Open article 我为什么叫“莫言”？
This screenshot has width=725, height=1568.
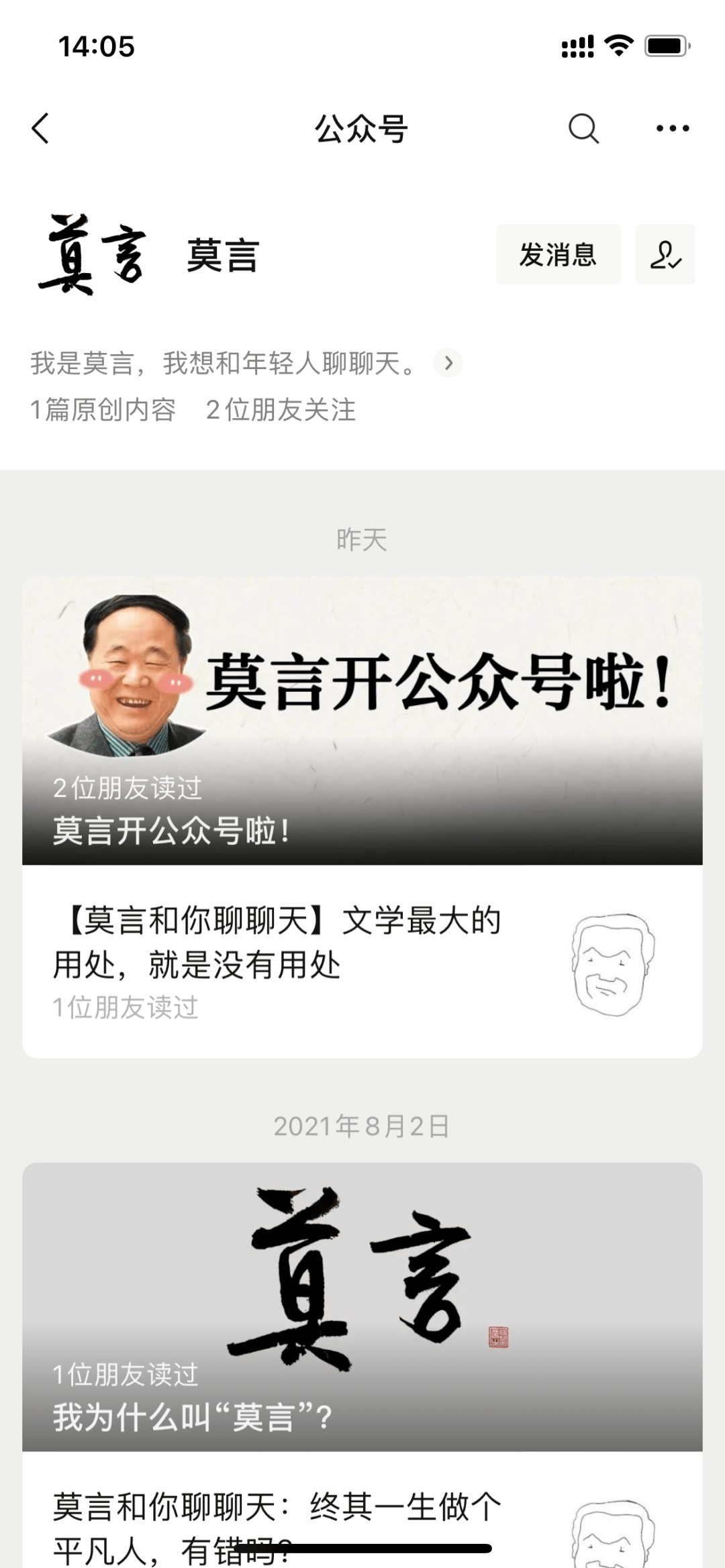pos(362,1306)
